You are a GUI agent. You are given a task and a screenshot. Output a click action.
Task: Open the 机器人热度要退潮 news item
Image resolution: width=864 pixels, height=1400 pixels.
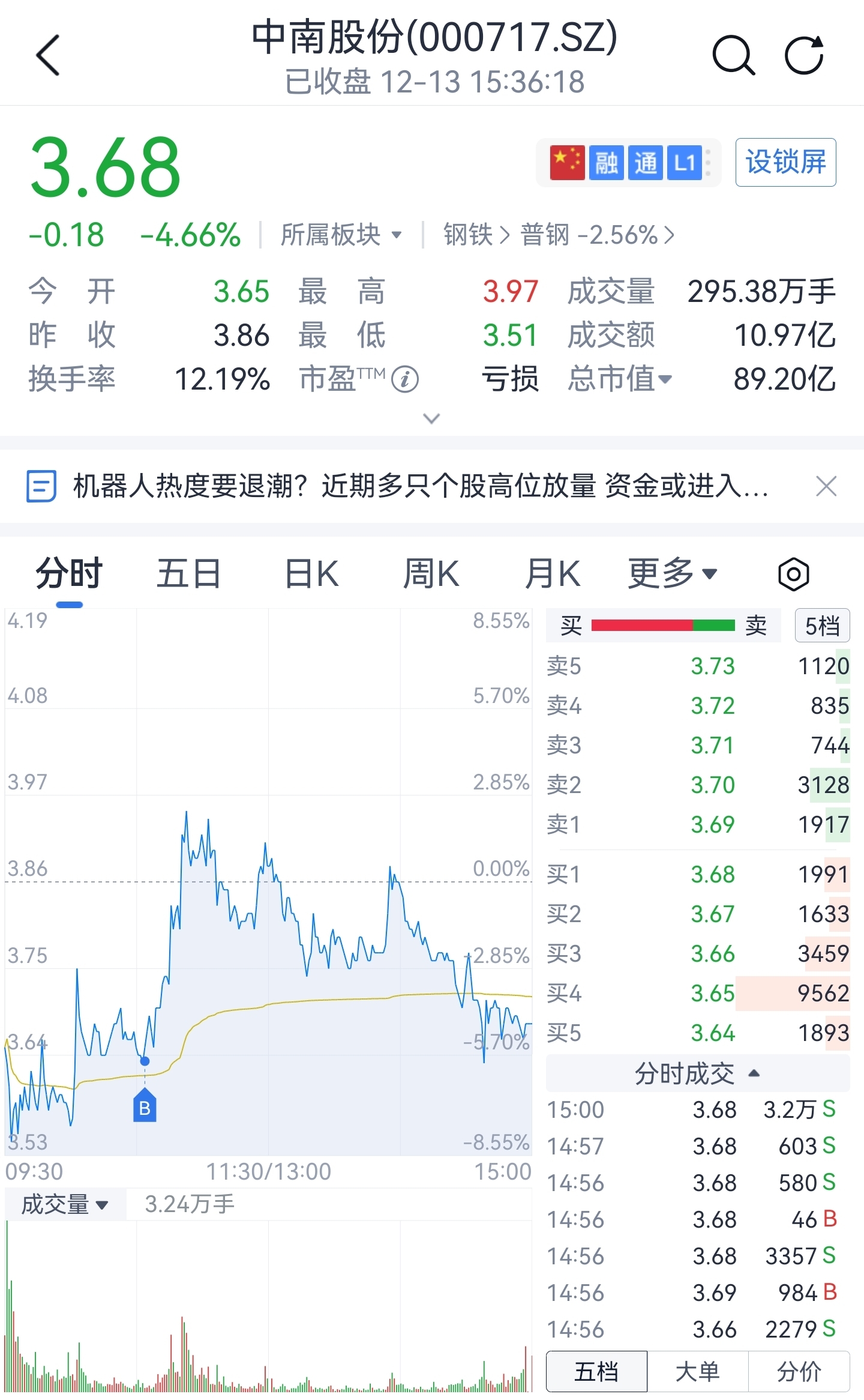420,486
